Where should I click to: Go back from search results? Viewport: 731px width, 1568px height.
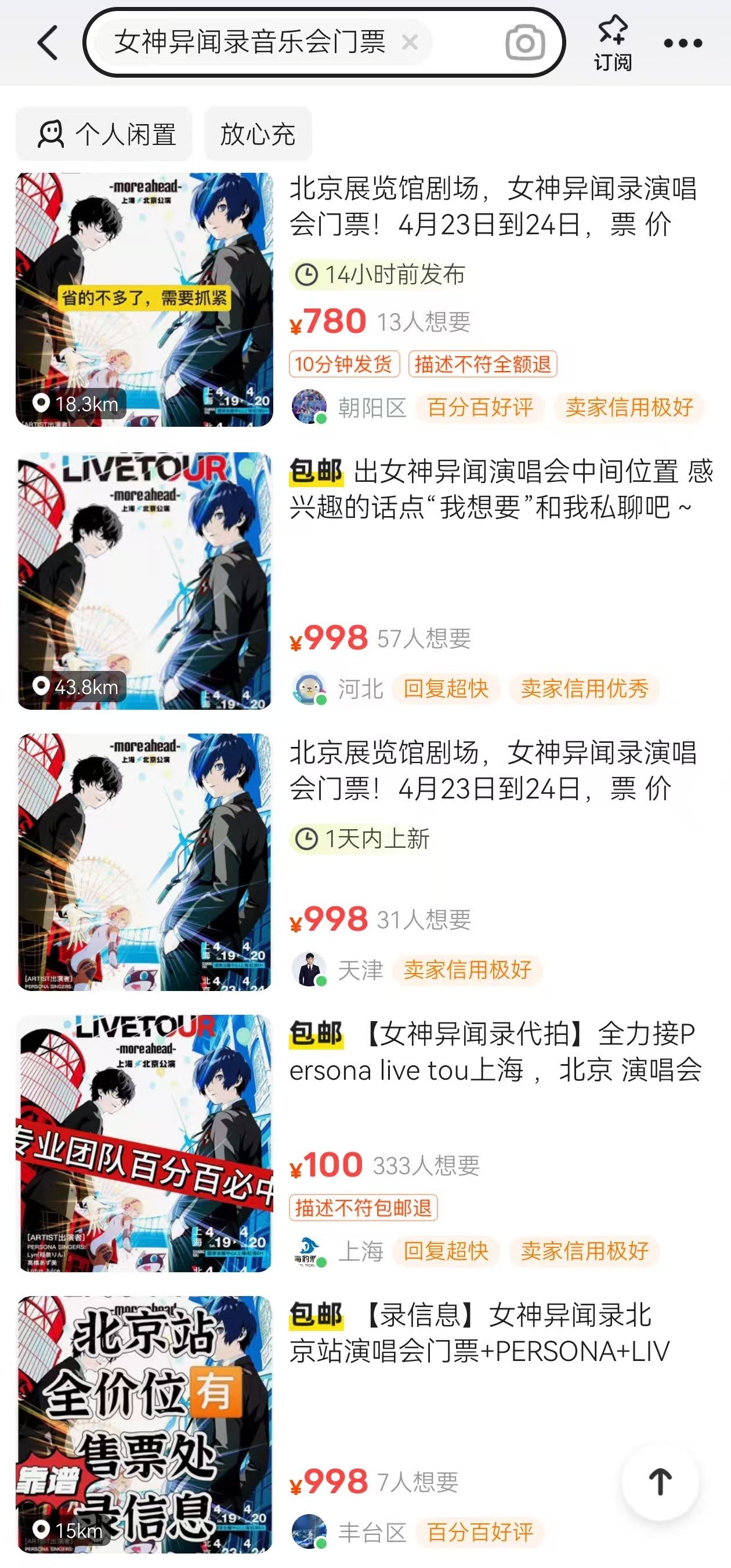48,42
